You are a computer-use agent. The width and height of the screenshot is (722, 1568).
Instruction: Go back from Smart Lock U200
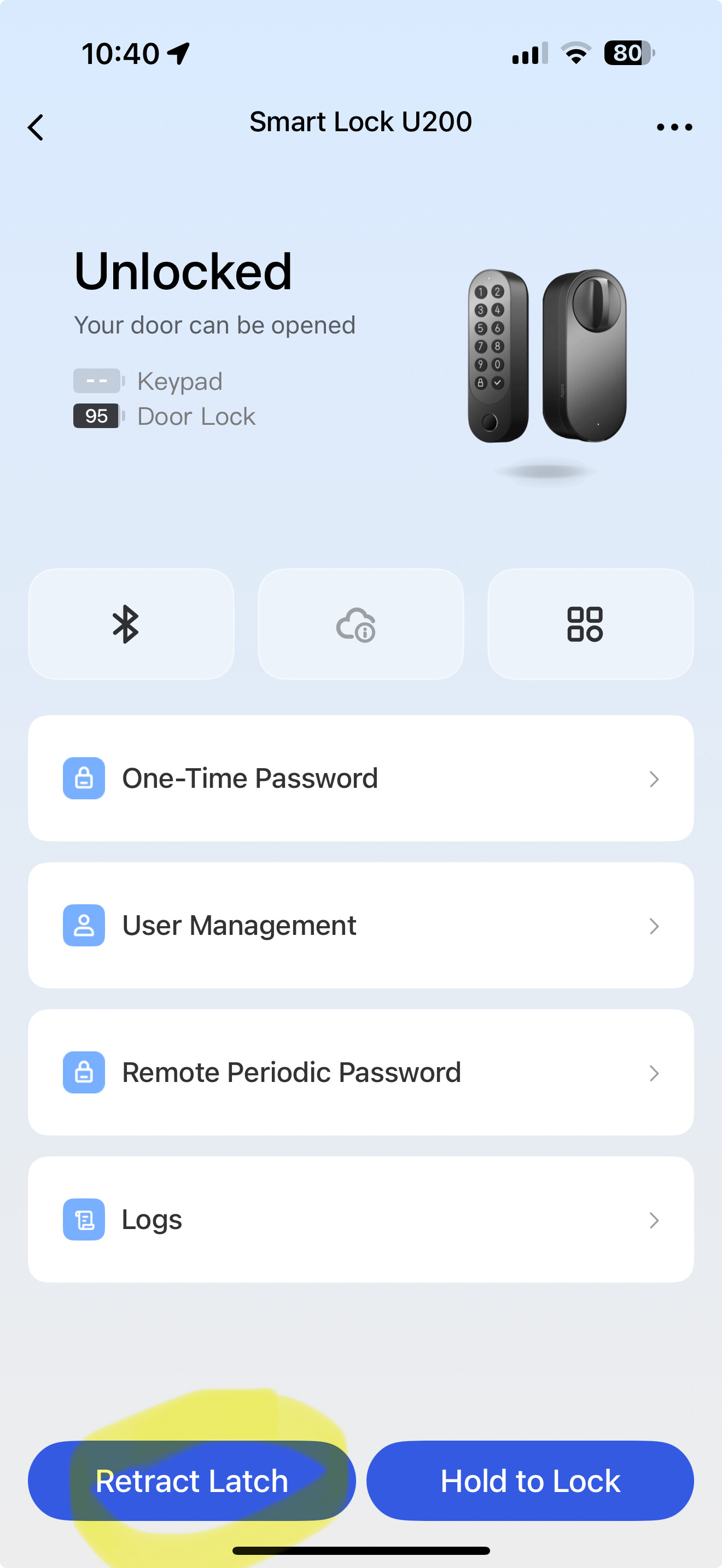[36, 127]
